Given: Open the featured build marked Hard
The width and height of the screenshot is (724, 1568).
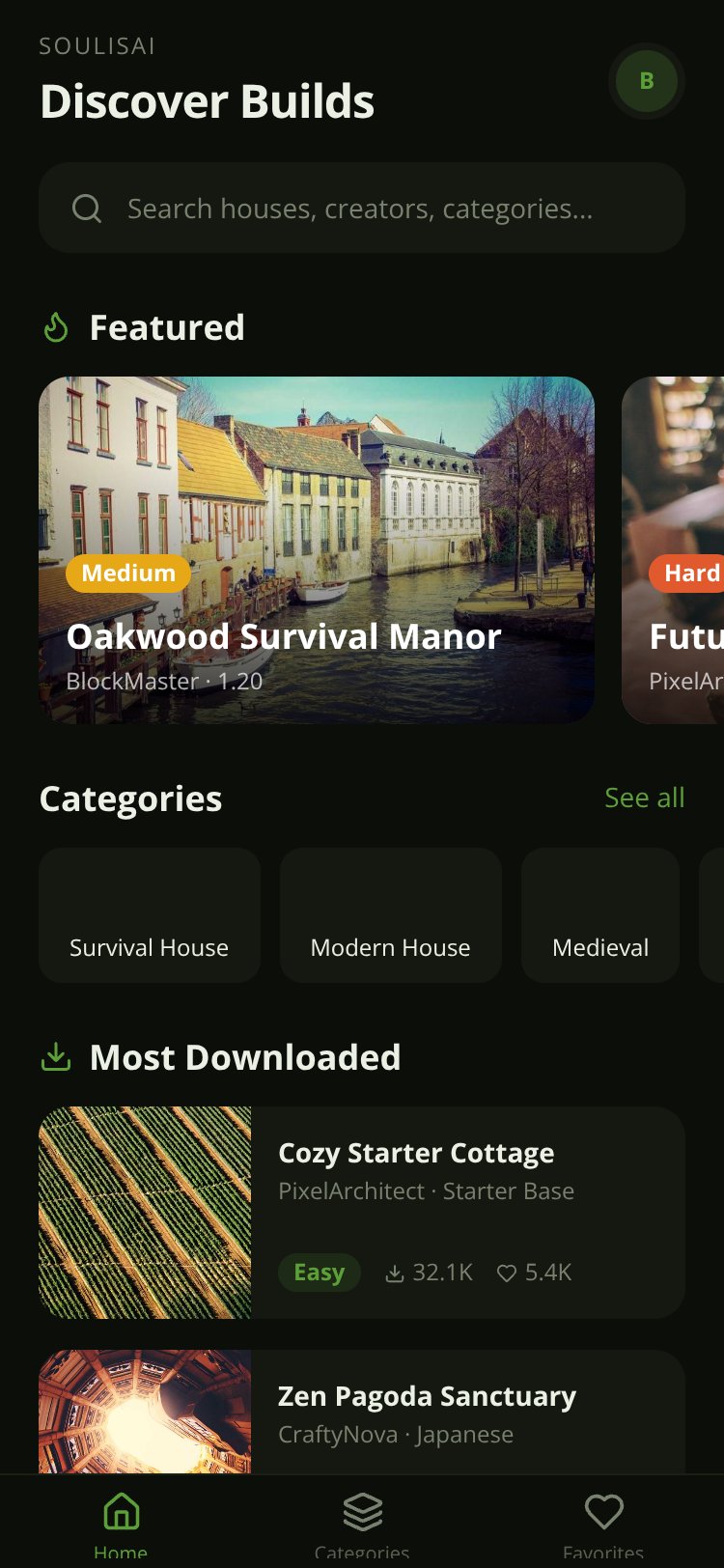Looking at the screenshot, I should 673,550.
